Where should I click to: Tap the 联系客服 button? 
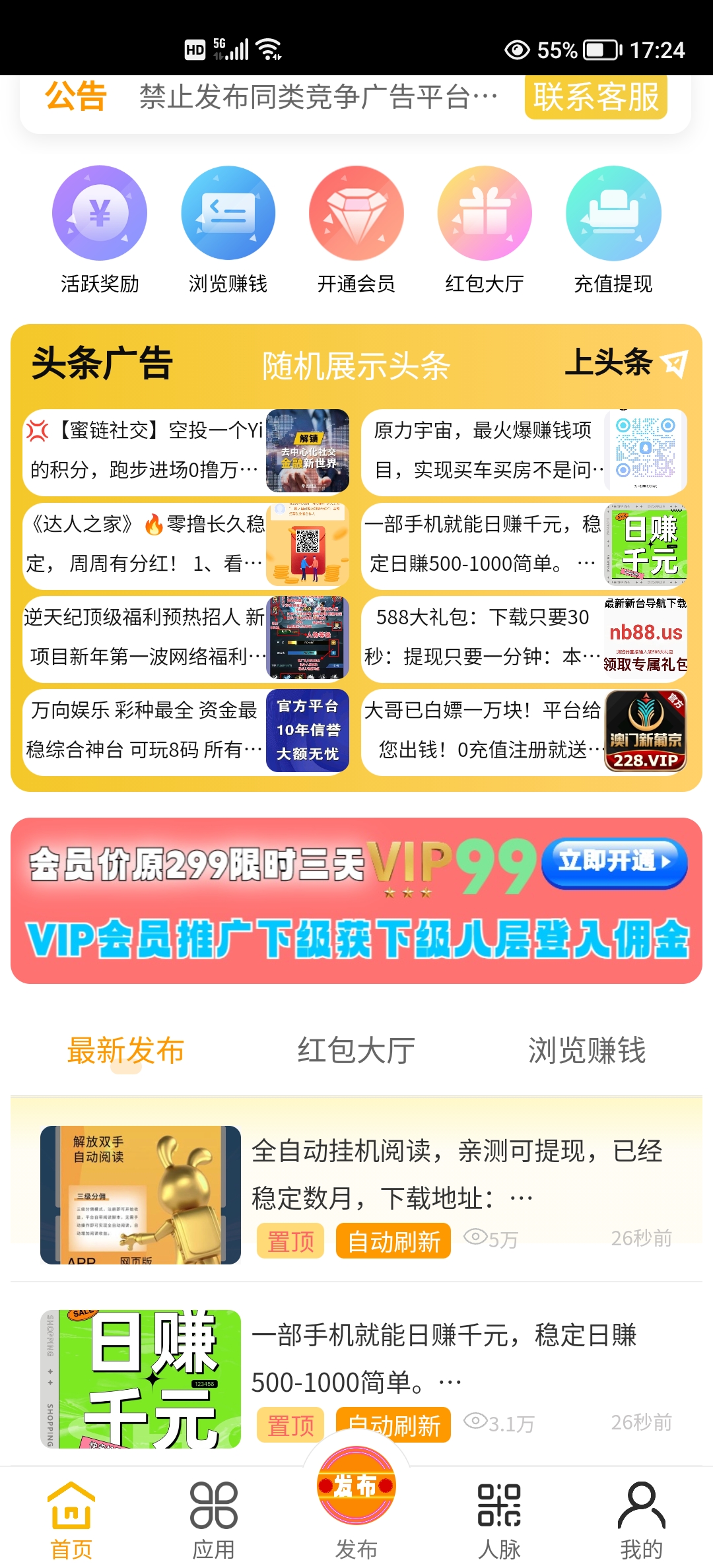click(595, 97)
